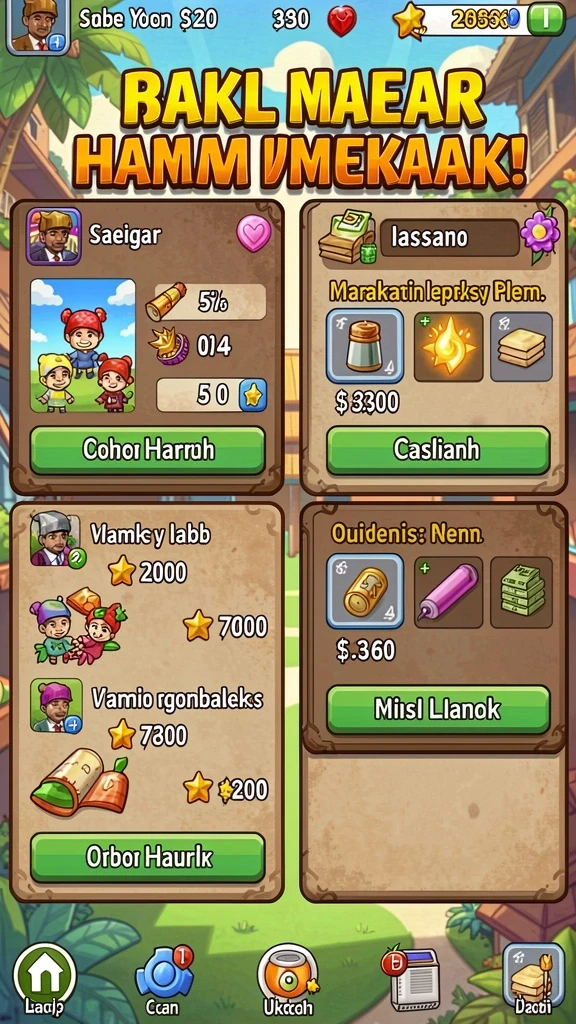Tap the green plus button beside the coin counter
This screenshot has width=576, height=1024.
click(x=545, y=19)
